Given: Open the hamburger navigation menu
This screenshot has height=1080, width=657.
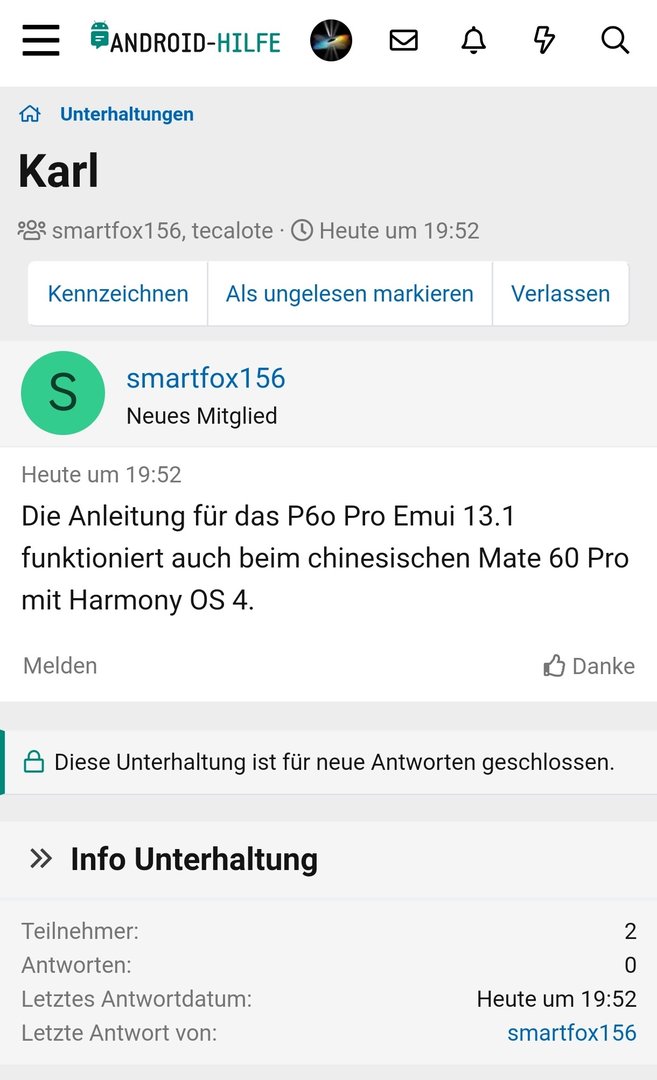Looking at the screenshot, I should click(41, 41).
